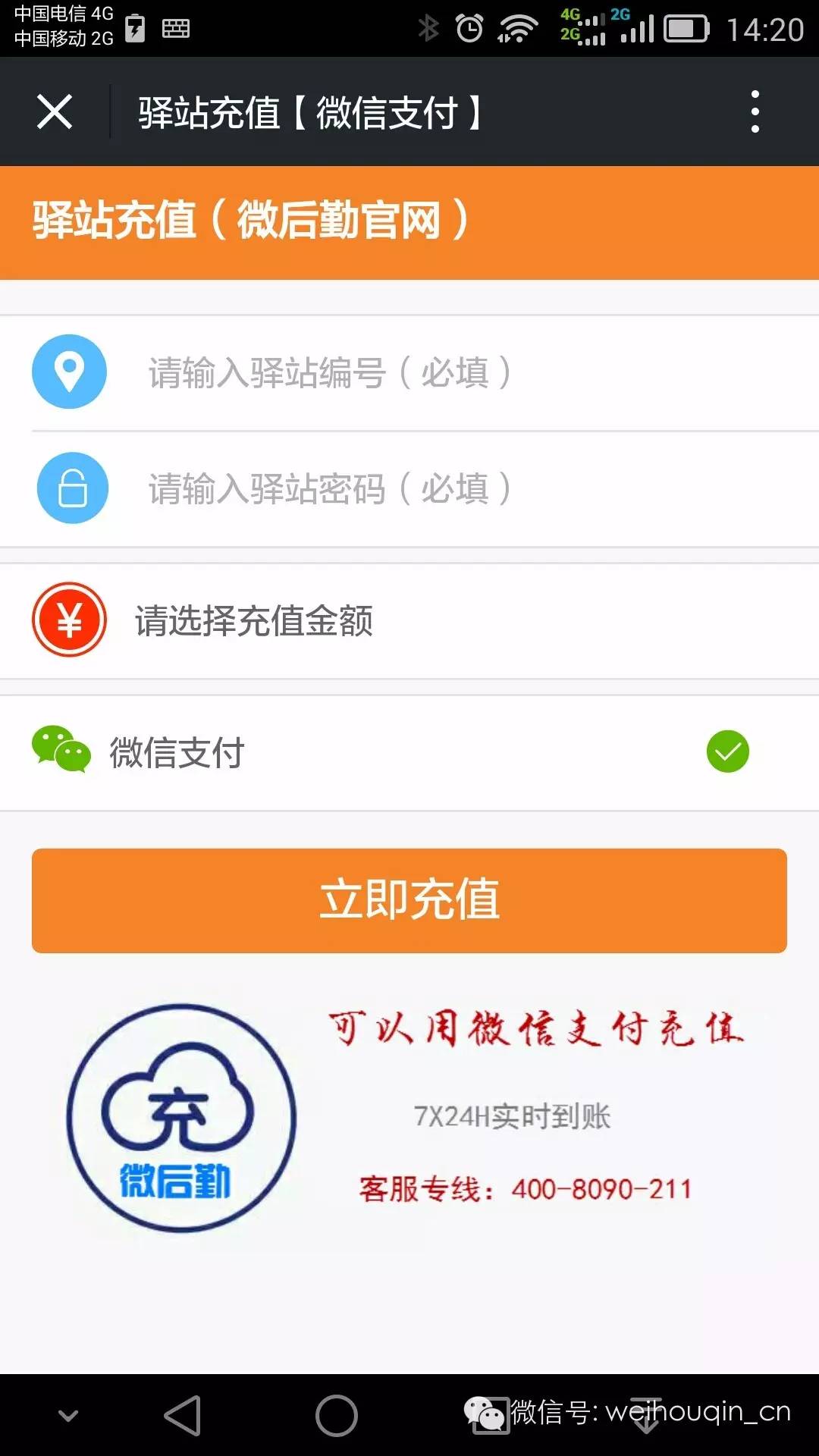Go back with the system back button

click(x=183, y=1415)
